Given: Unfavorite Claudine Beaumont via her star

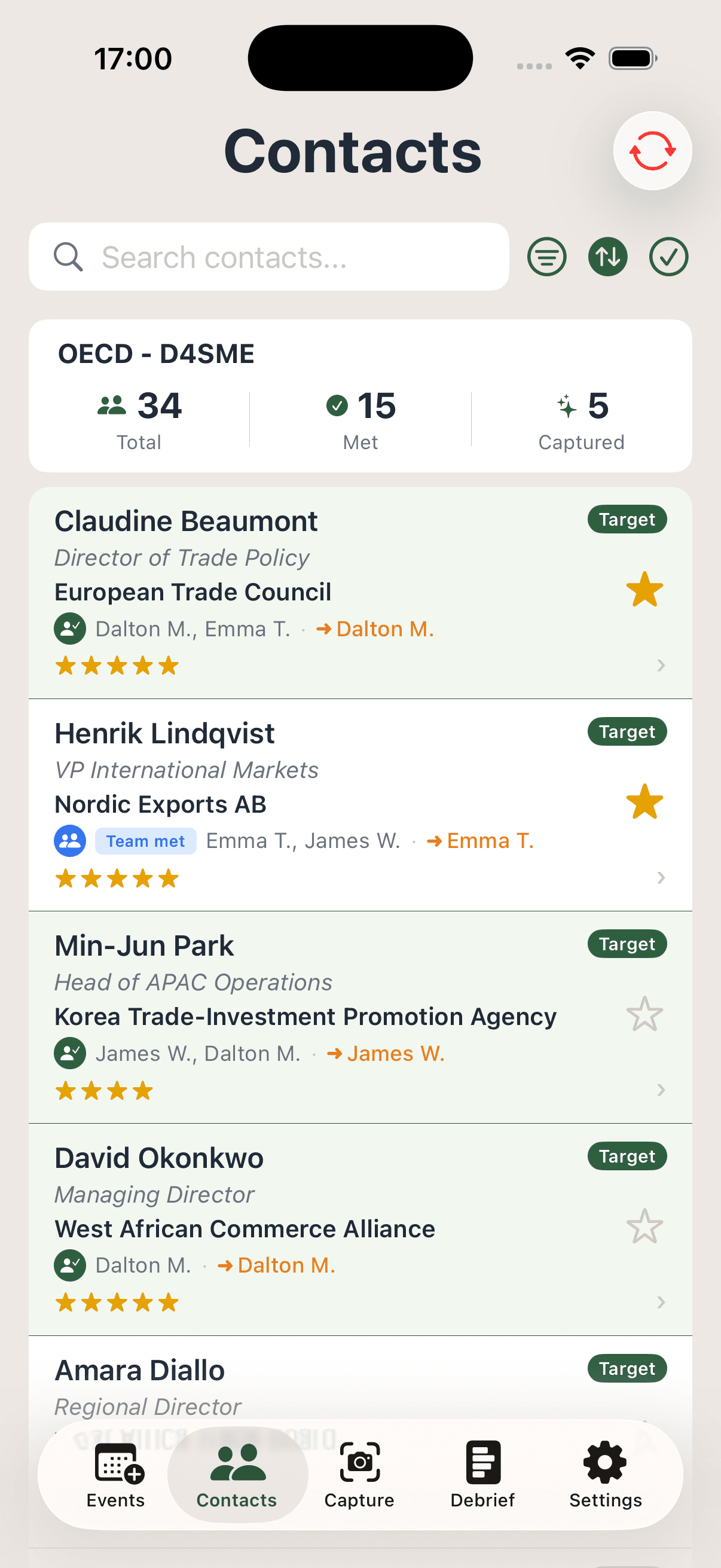Looking at the screenshot, I should tap(644, 588).
